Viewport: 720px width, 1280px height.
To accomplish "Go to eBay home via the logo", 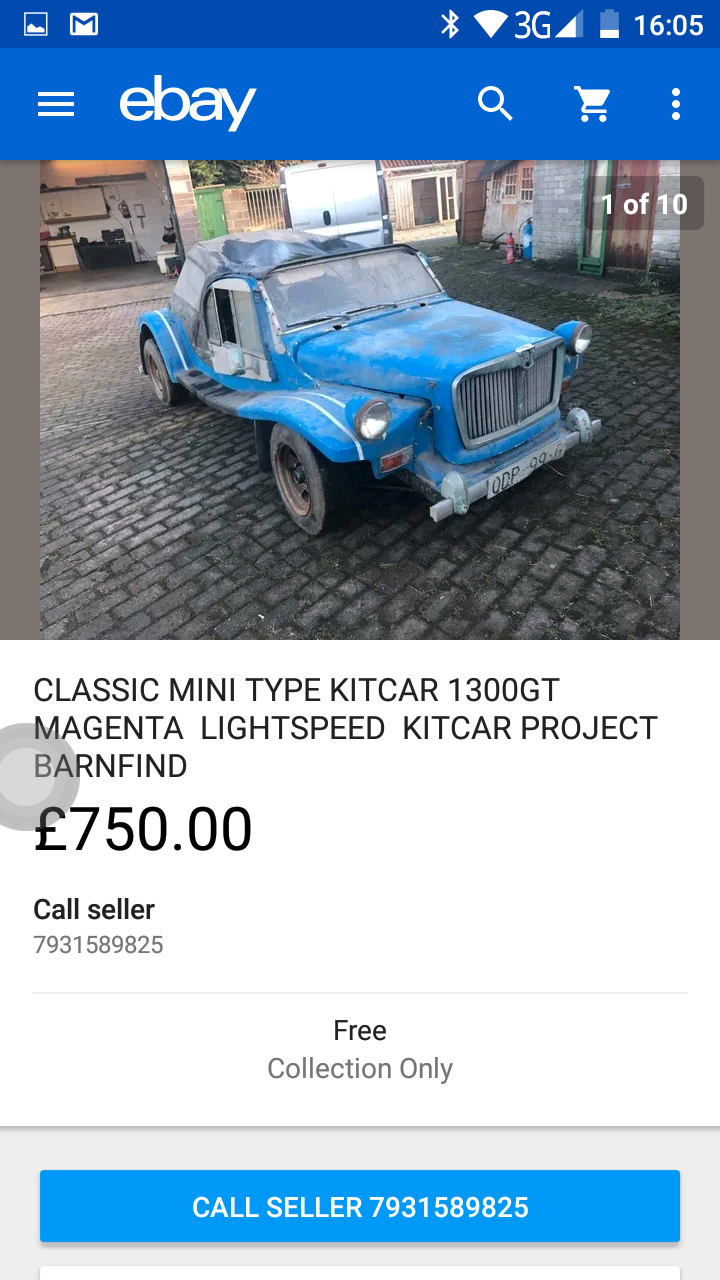I will click(x=188, y=103).
